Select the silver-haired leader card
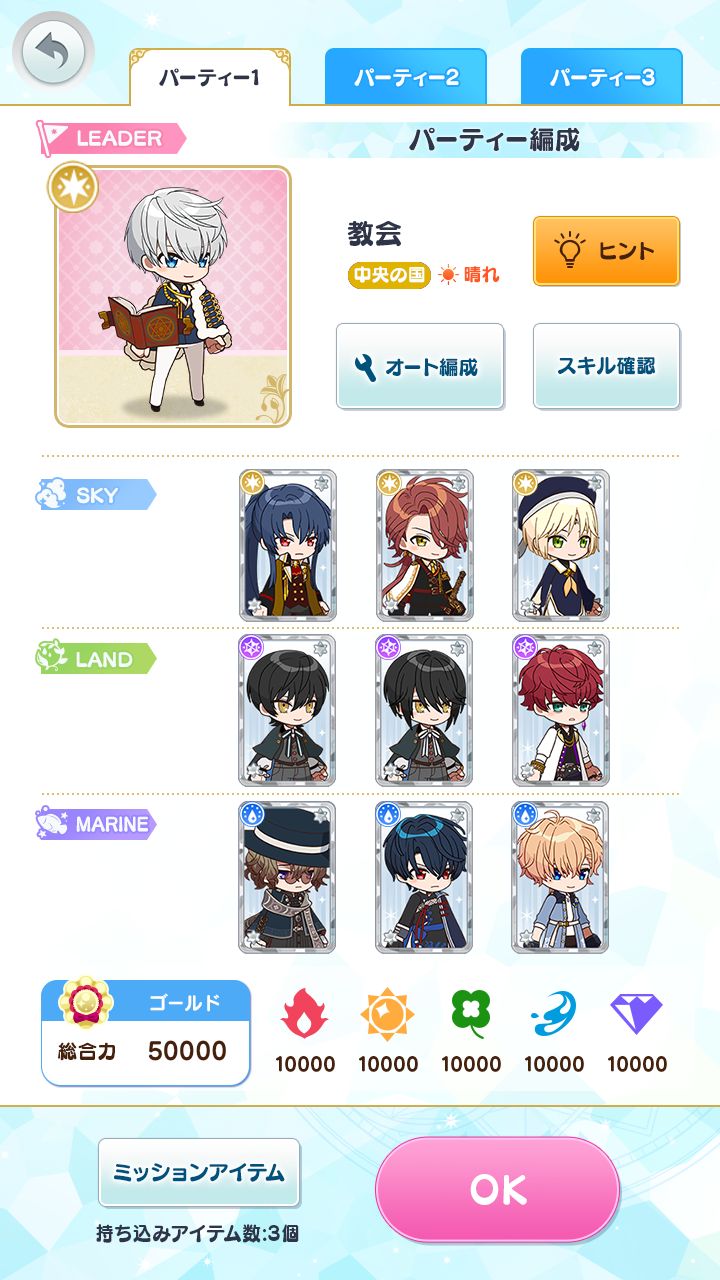The width and height of the screenshot is (720, 1280). click(x=173, y=297)
